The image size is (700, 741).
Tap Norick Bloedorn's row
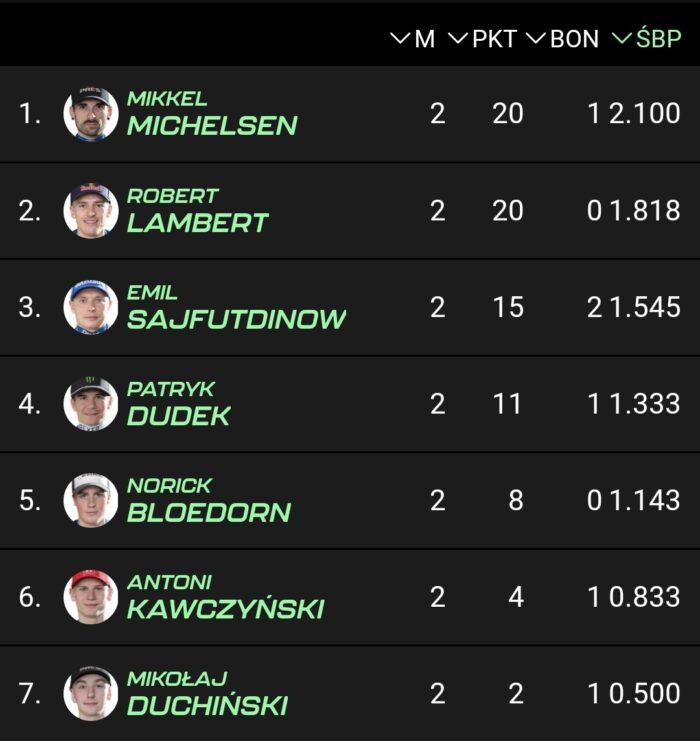tap(208, 500)
